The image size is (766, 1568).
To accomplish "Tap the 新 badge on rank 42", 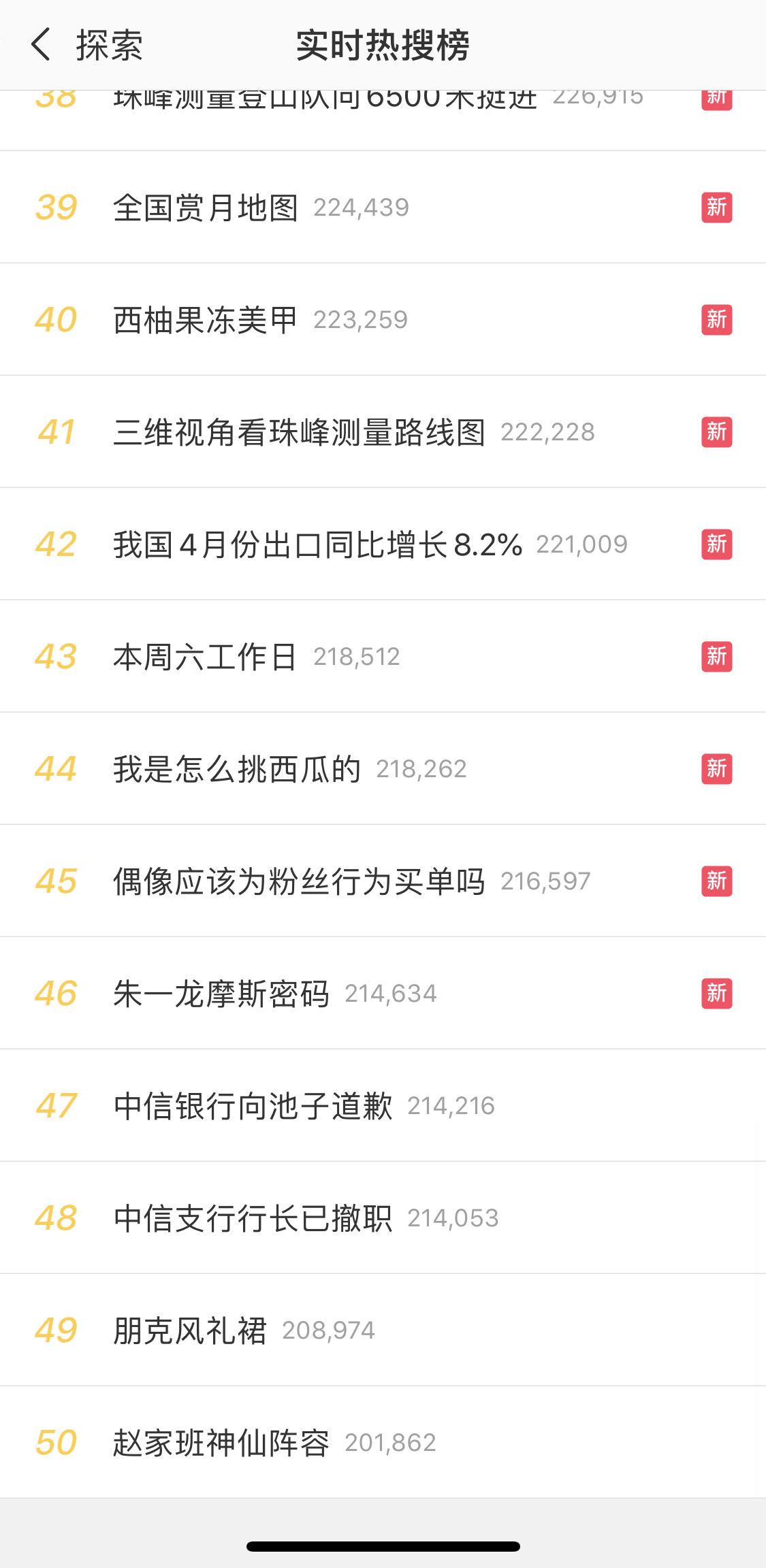I will (716, 543).
